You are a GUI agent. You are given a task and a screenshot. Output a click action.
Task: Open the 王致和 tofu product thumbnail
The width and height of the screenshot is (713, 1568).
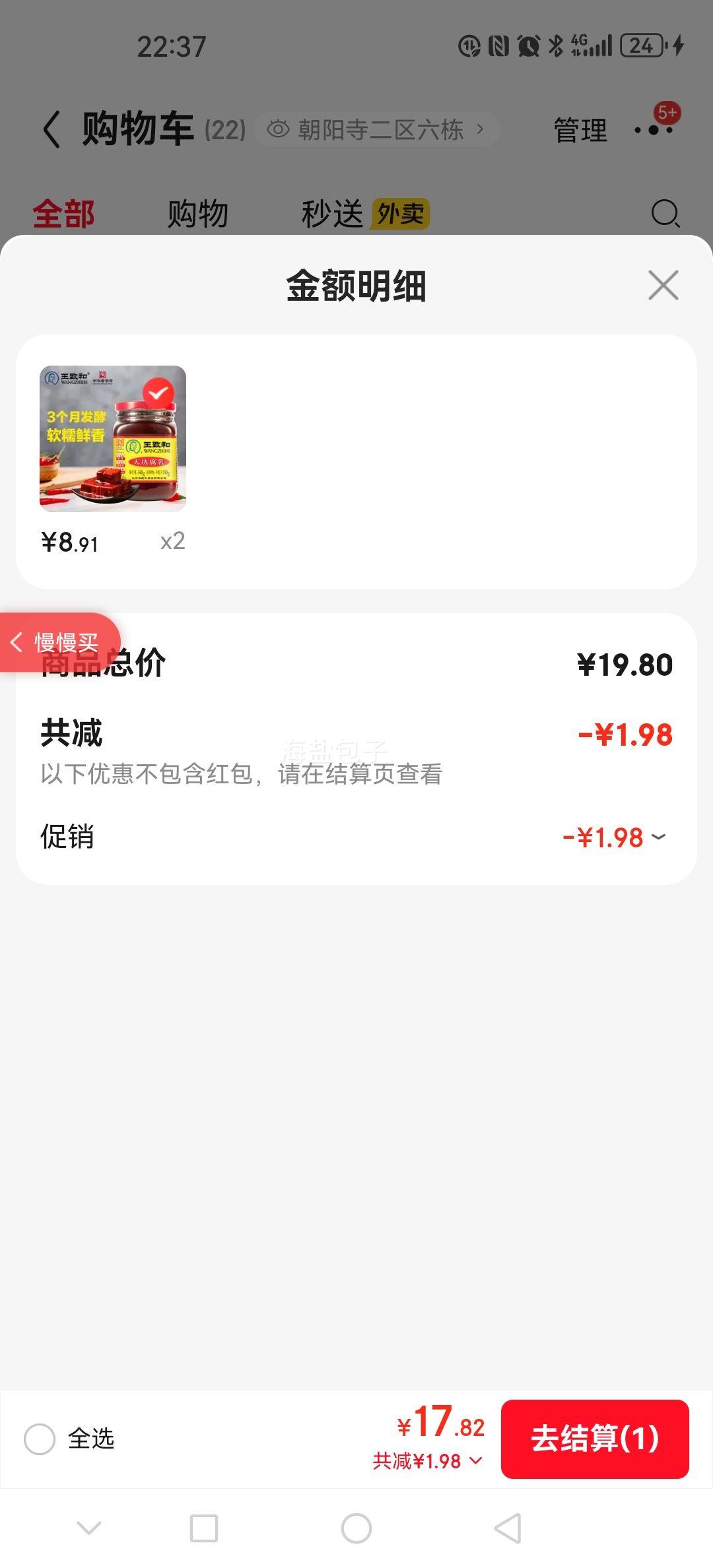(x=114, y=439)
